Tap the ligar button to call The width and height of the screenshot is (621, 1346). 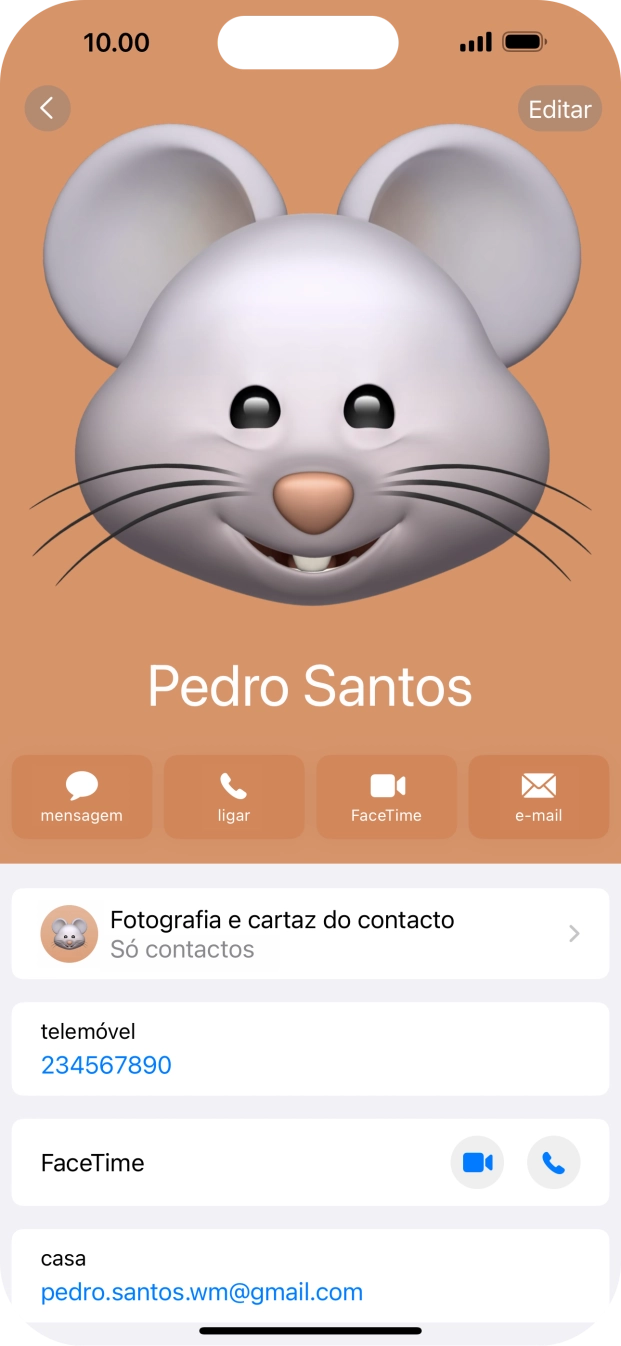[x=234, y=796]
